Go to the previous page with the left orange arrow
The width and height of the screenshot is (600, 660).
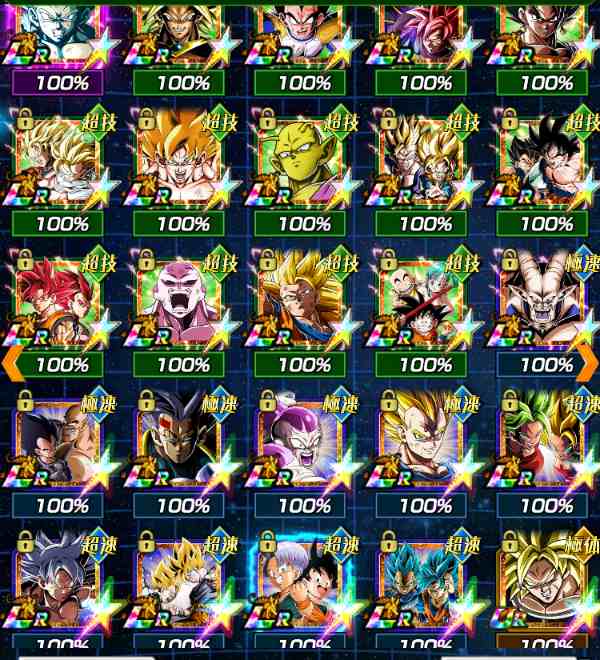tap(12, 362)
